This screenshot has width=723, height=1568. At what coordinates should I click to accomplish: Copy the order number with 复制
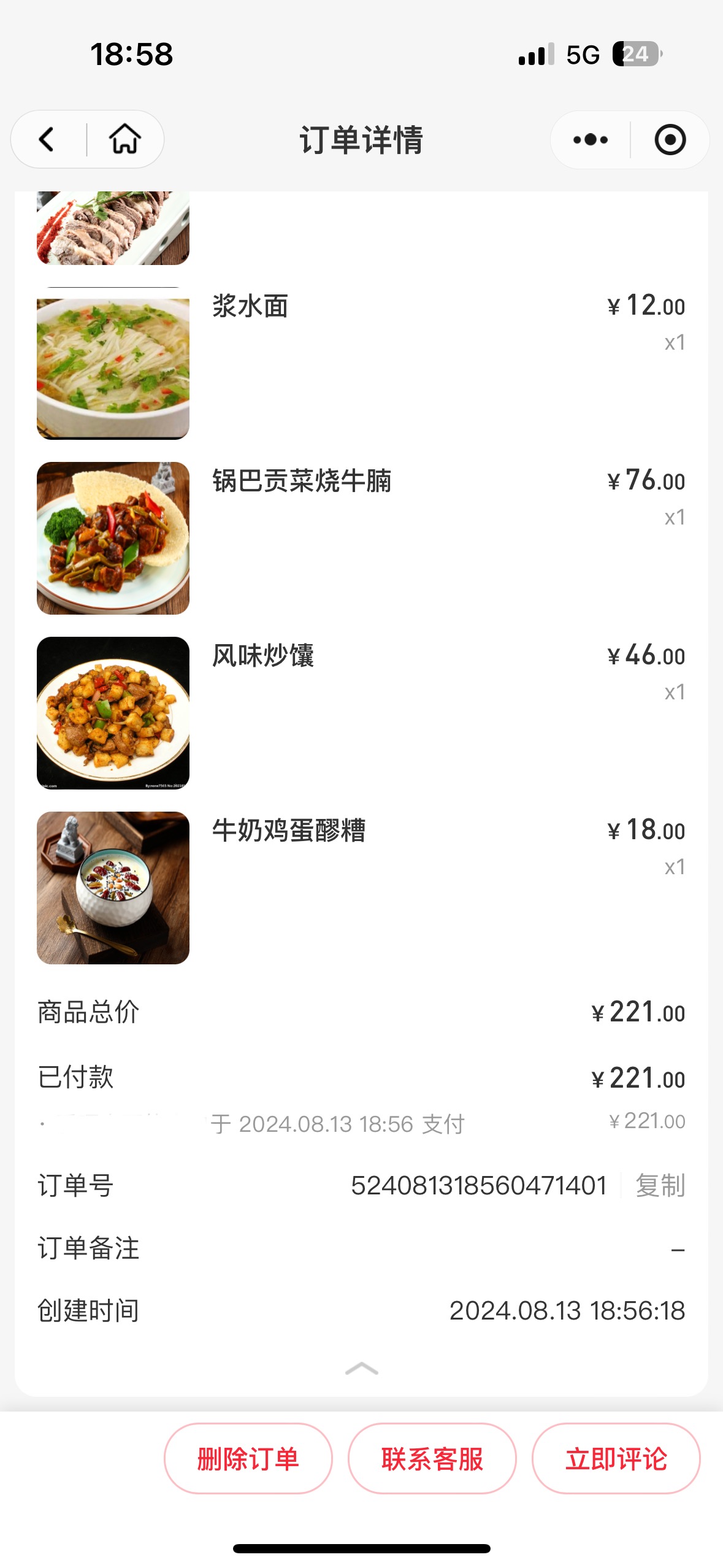click(x=660, y=1185)
